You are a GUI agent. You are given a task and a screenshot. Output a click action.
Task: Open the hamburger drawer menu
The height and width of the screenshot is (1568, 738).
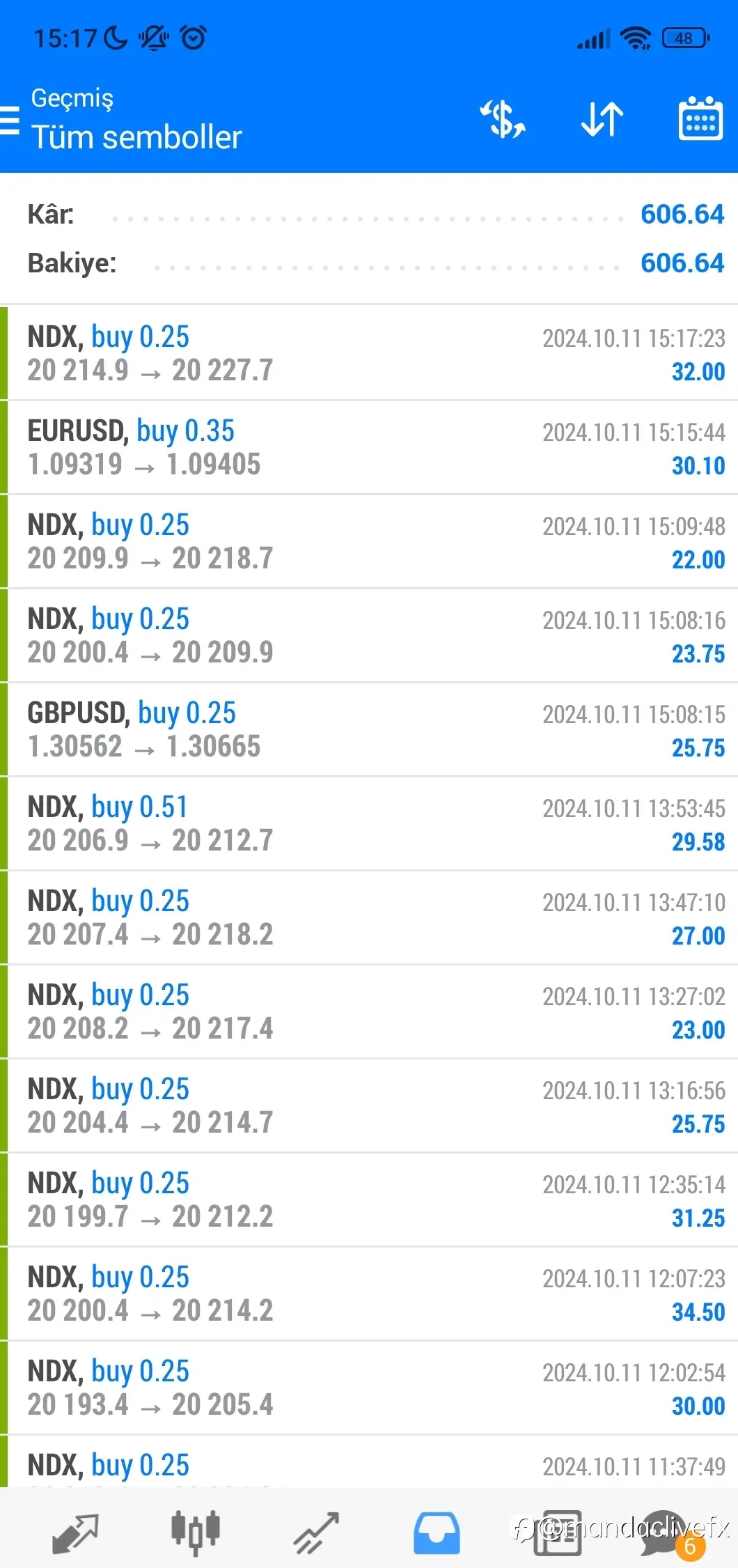pyautogui.click(x=10, y=120)
